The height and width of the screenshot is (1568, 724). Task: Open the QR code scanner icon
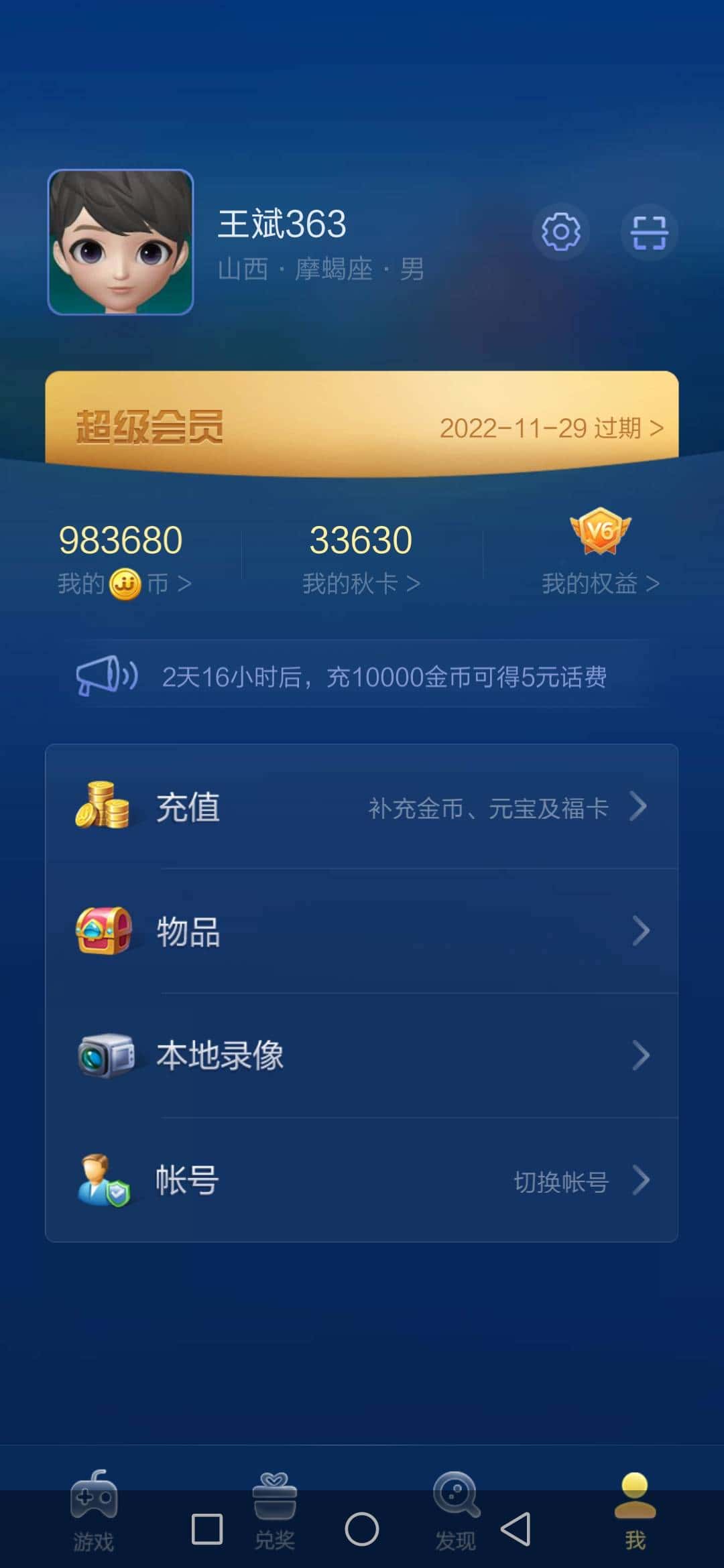point(649,231)
